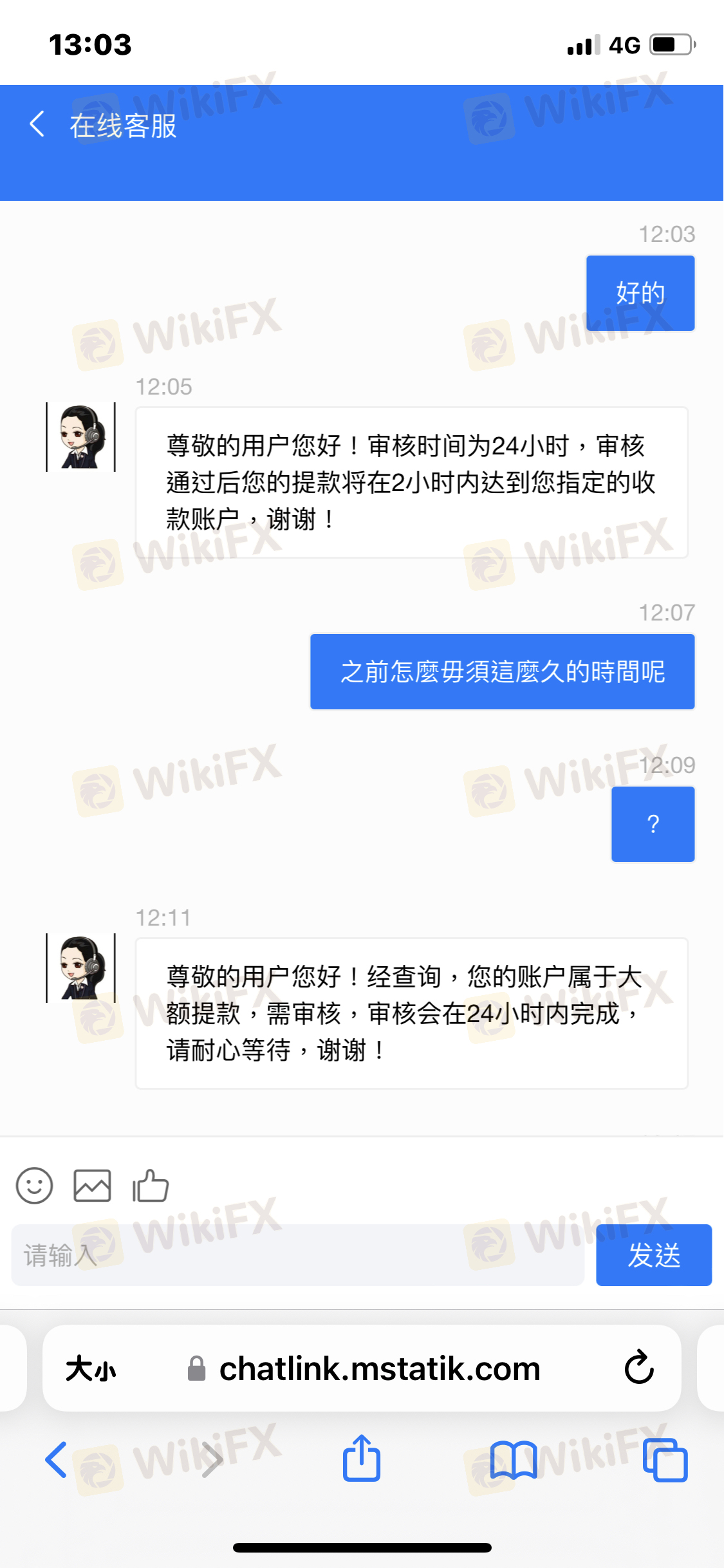Viewport: 724px width, 1568px height.
Task: Open the Safari share sheet
Action: point(362,1459)
